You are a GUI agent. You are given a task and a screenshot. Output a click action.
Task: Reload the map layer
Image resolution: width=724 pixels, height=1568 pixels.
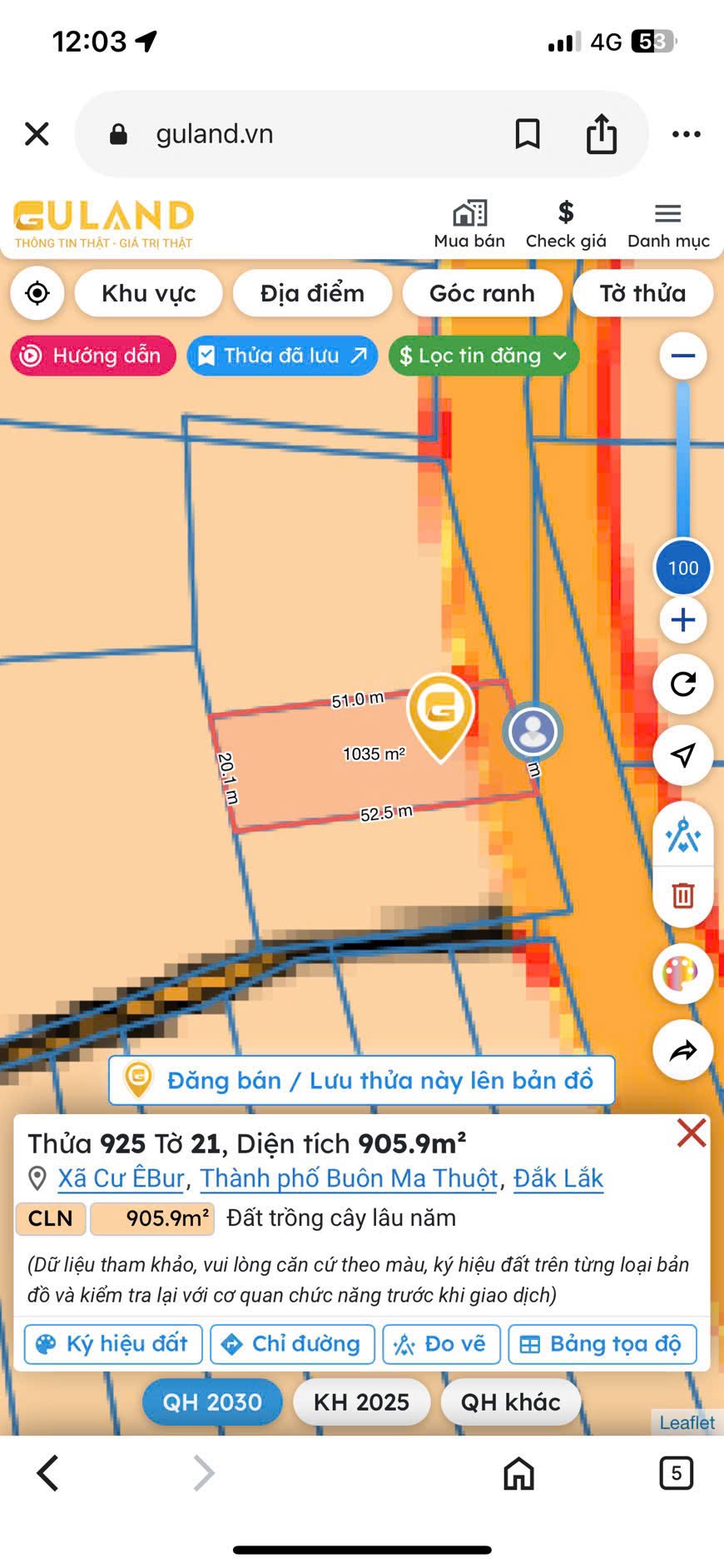point(683,684)
